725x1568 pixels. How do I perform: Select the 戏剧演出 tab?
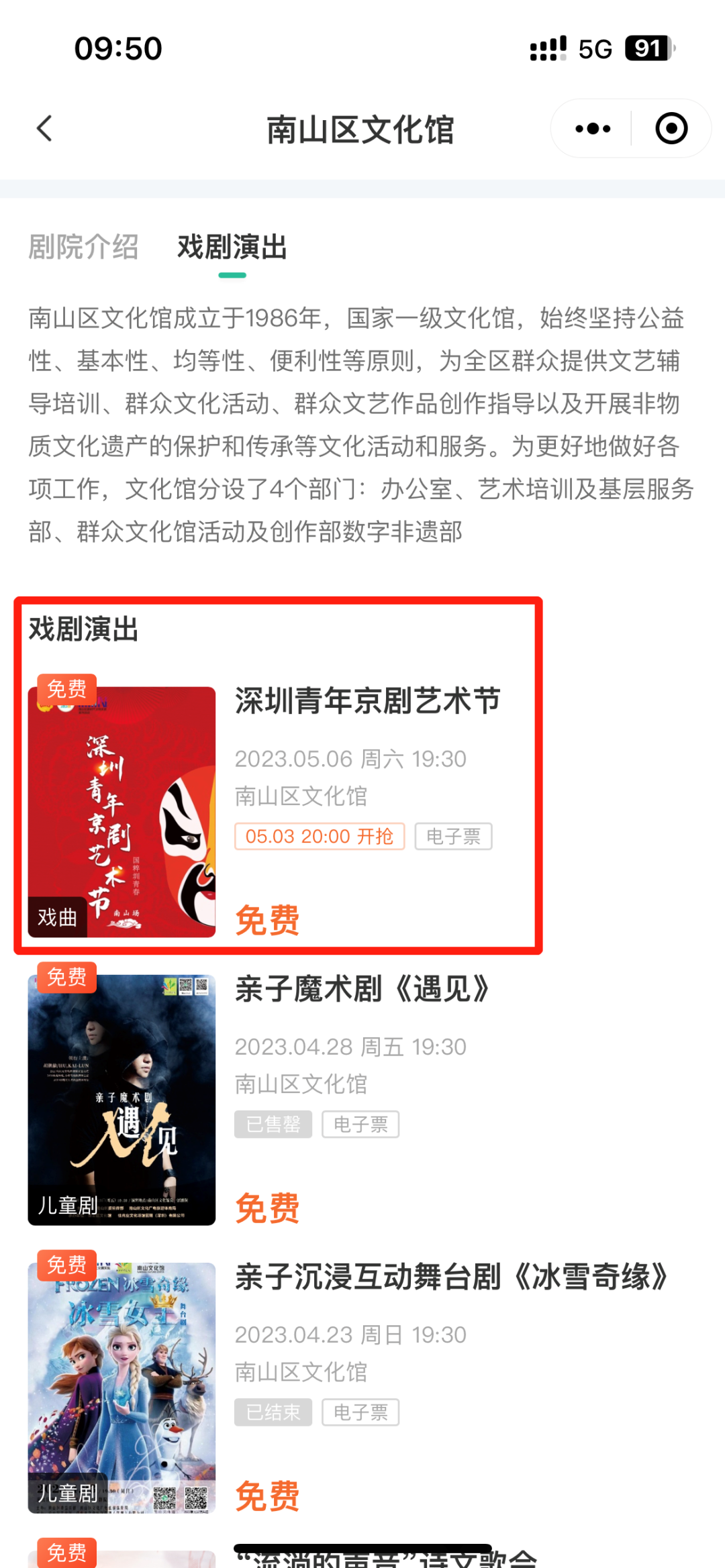tap(232, 247)
